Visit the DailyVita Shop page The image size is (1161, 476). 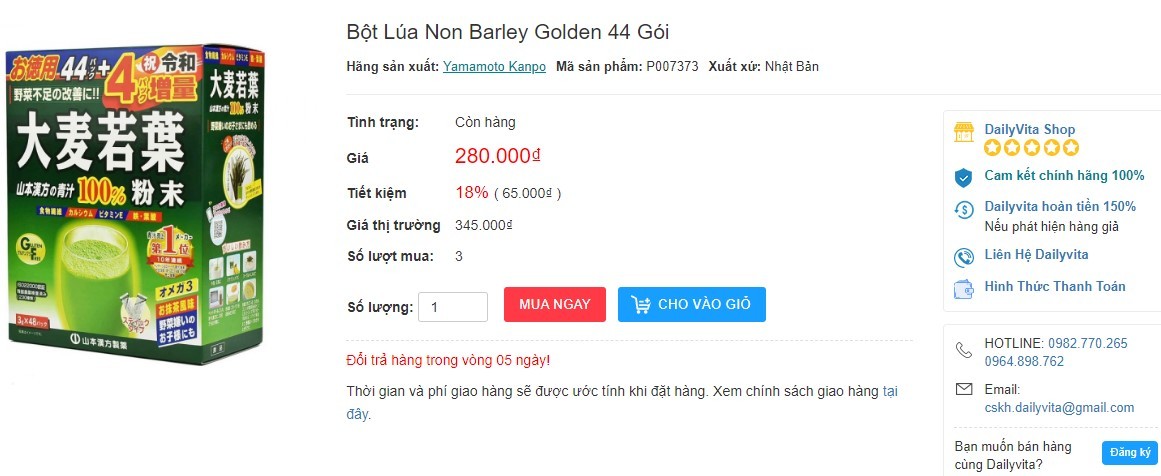(x=1029, y=129)
